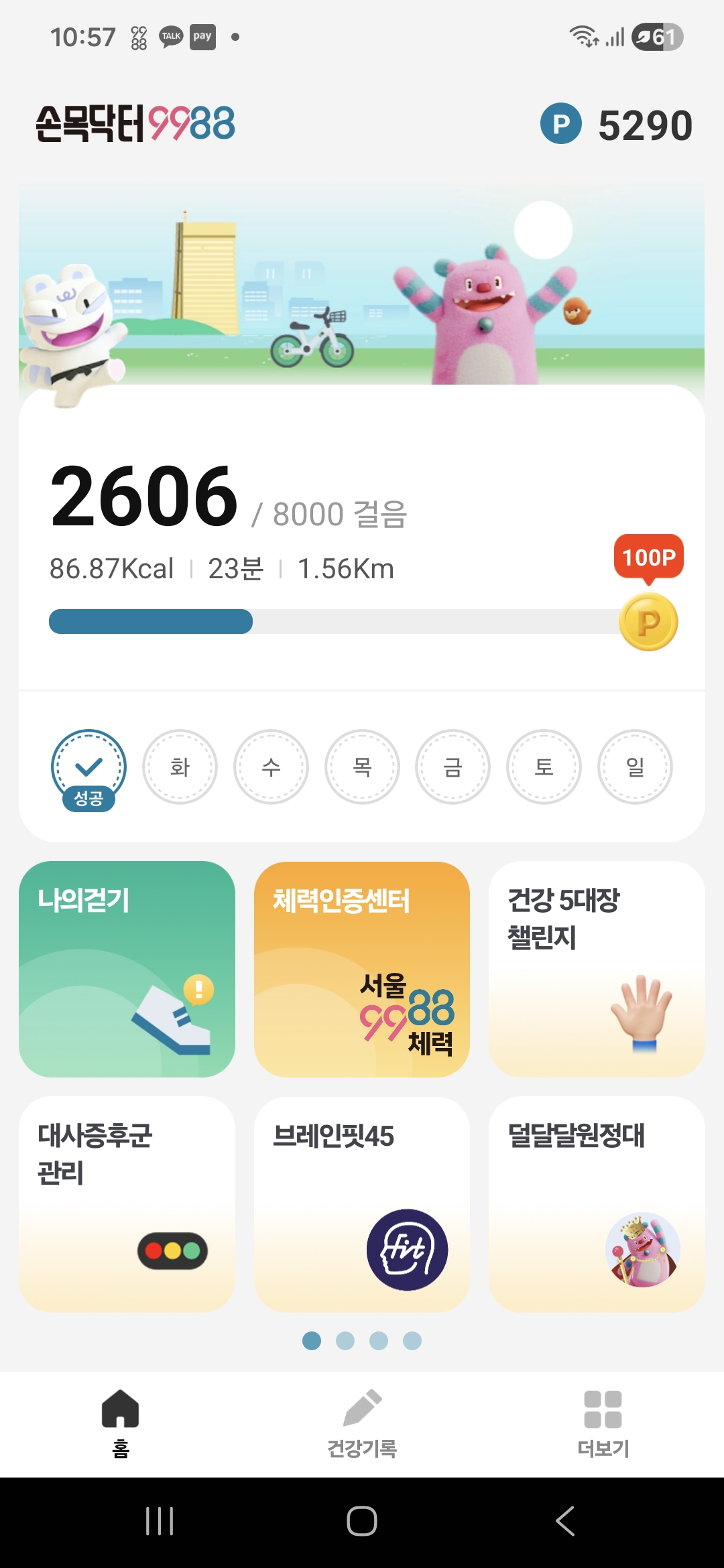Screen dimensions: 724x1568
Task: Select the 금 day circle
Action: coord(453,767)
